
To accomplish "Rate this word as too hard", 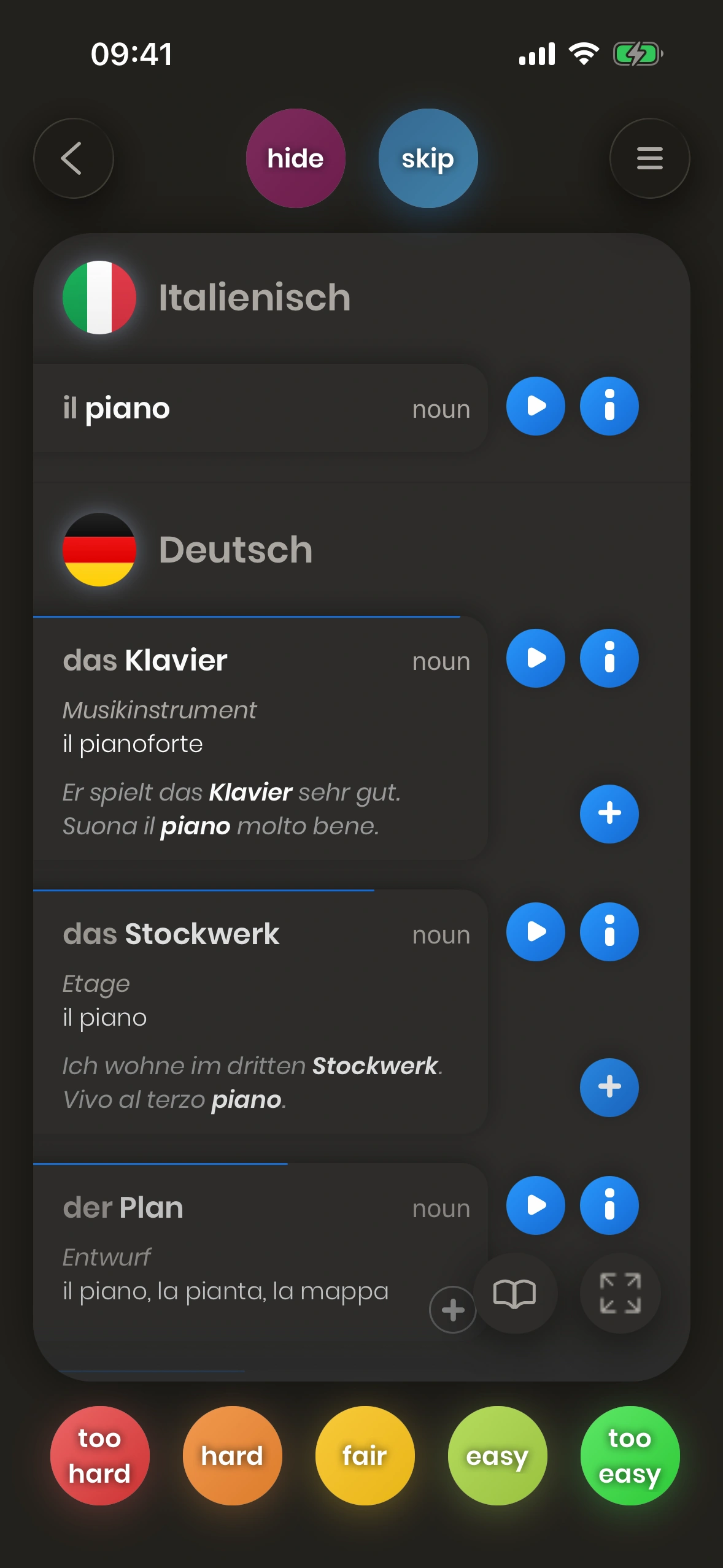I will tap(99, 1455).
